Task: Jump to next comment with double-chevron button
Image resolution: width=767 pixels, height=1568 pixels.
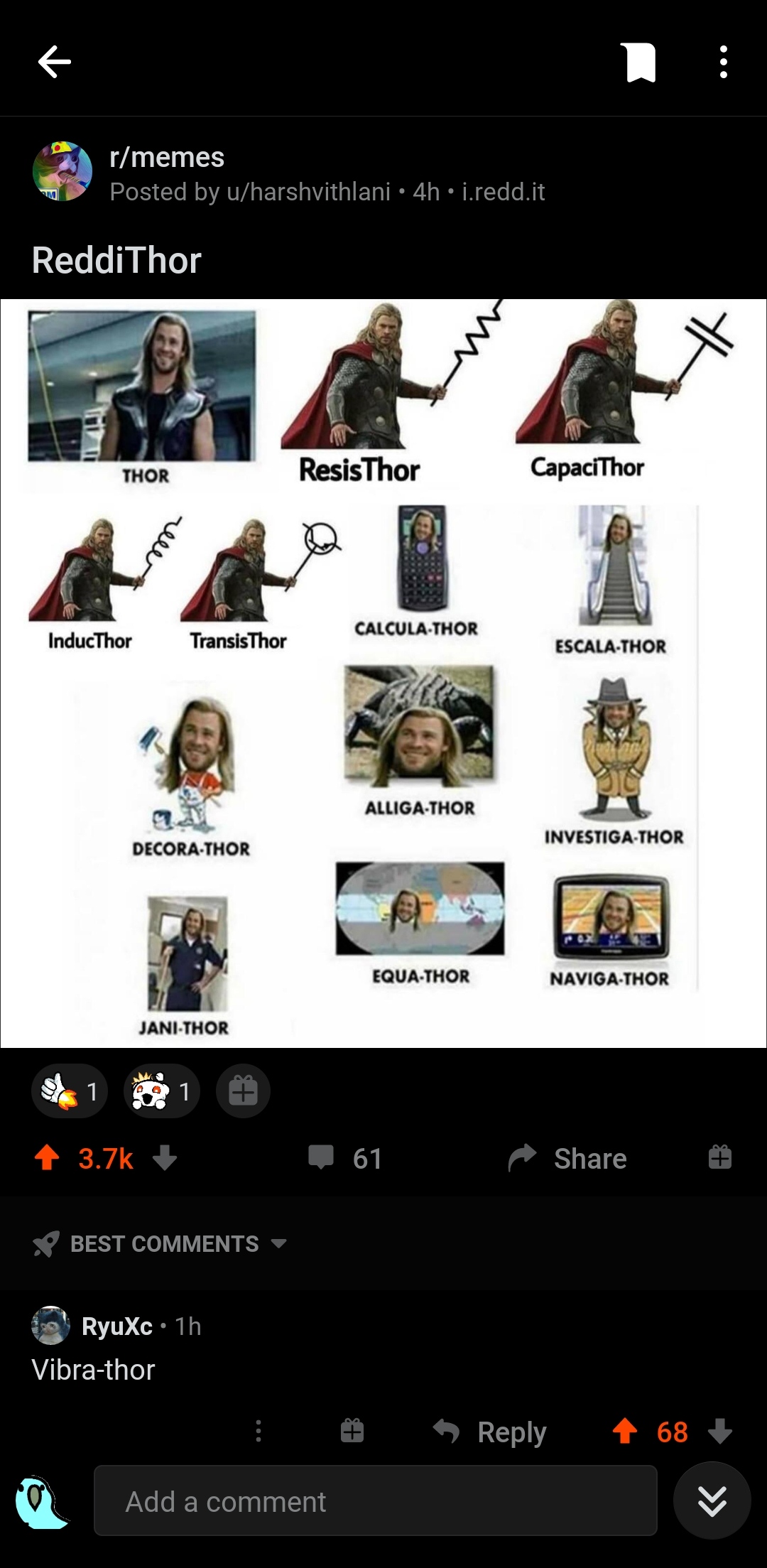Action: point(712,1501)
